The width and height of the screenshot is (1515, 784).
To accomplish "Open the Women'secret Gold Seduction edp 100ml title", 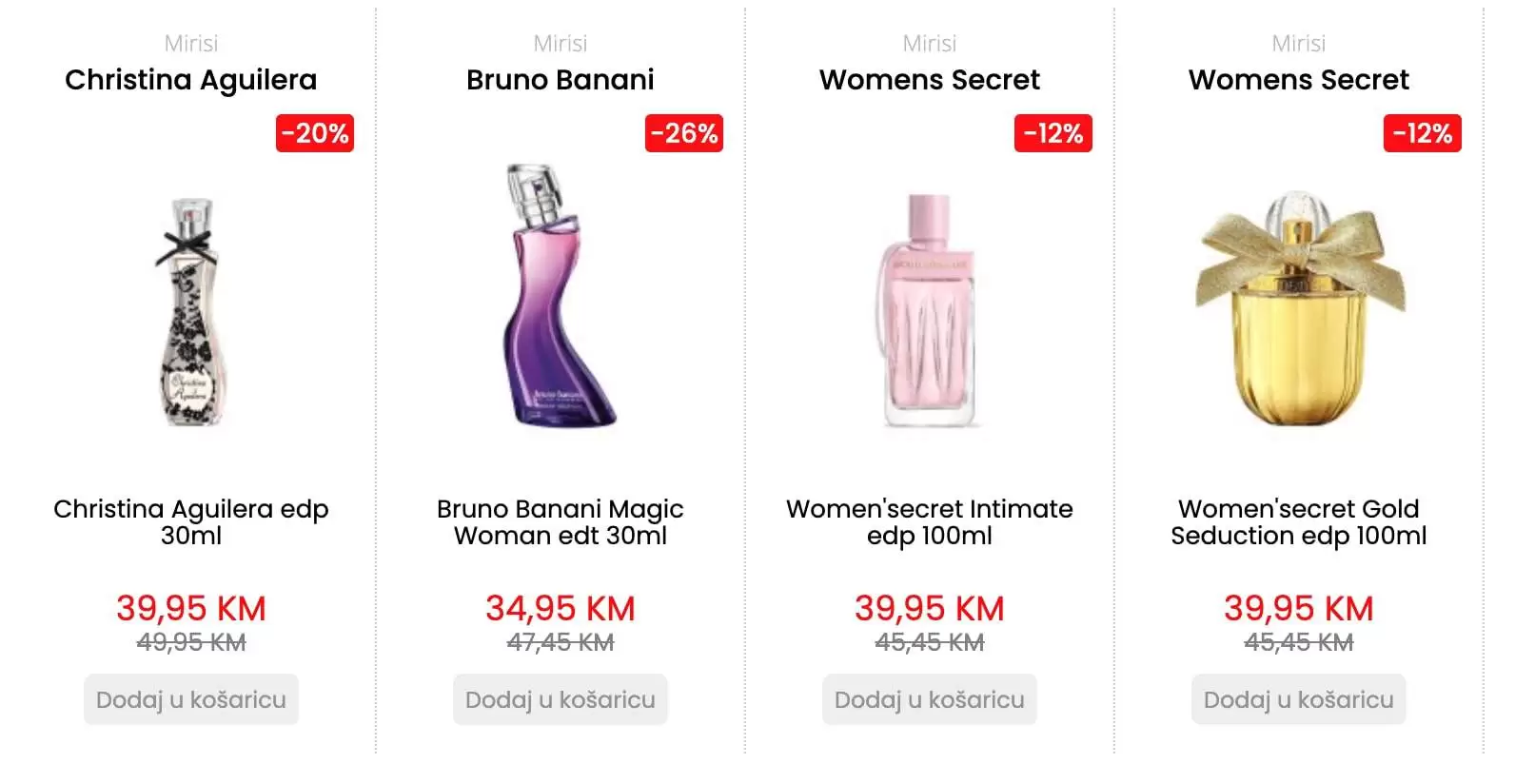I will pyautogui.click(x=1298, y=521).
